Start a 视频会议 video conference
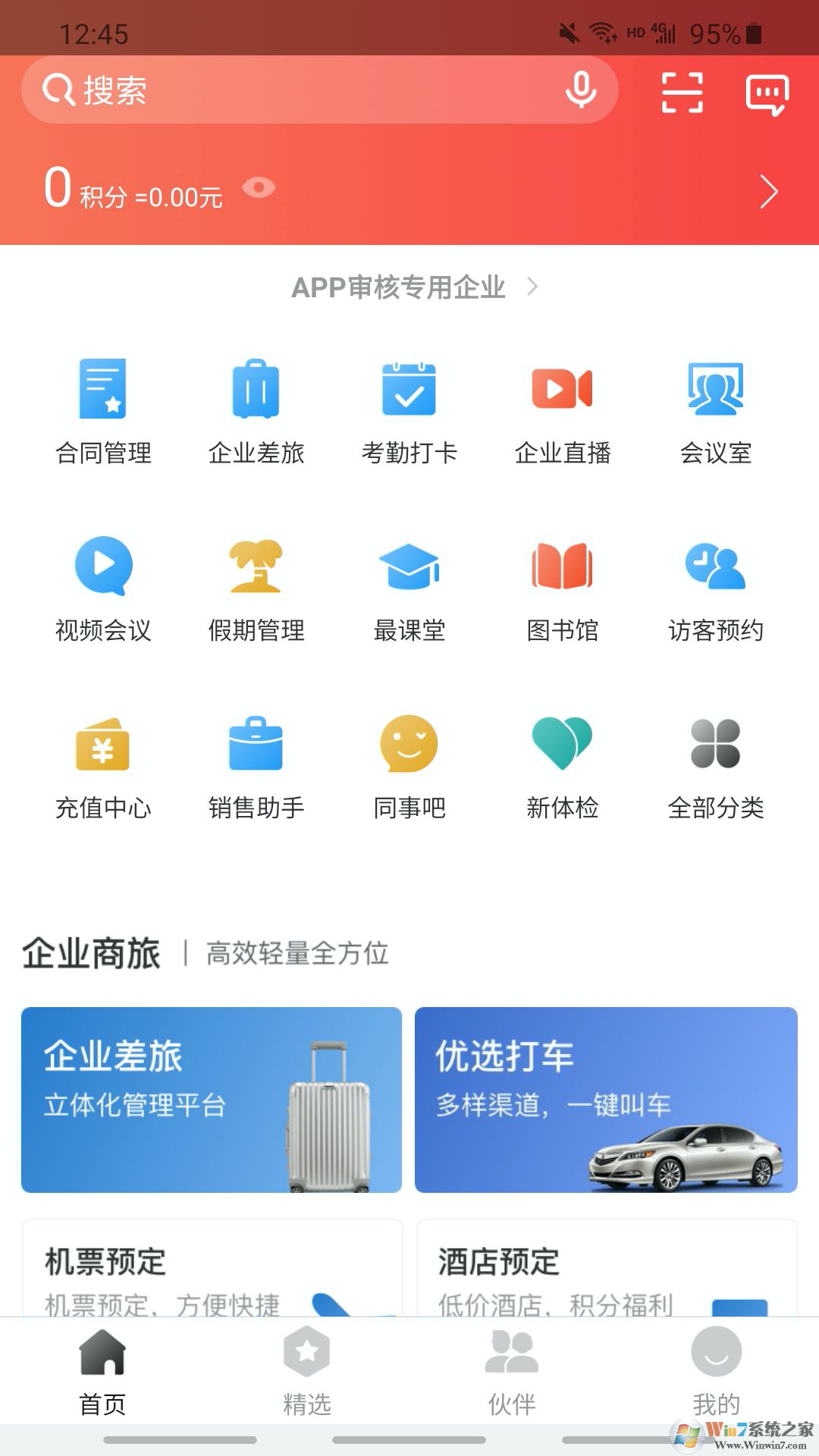 point(104,588)
